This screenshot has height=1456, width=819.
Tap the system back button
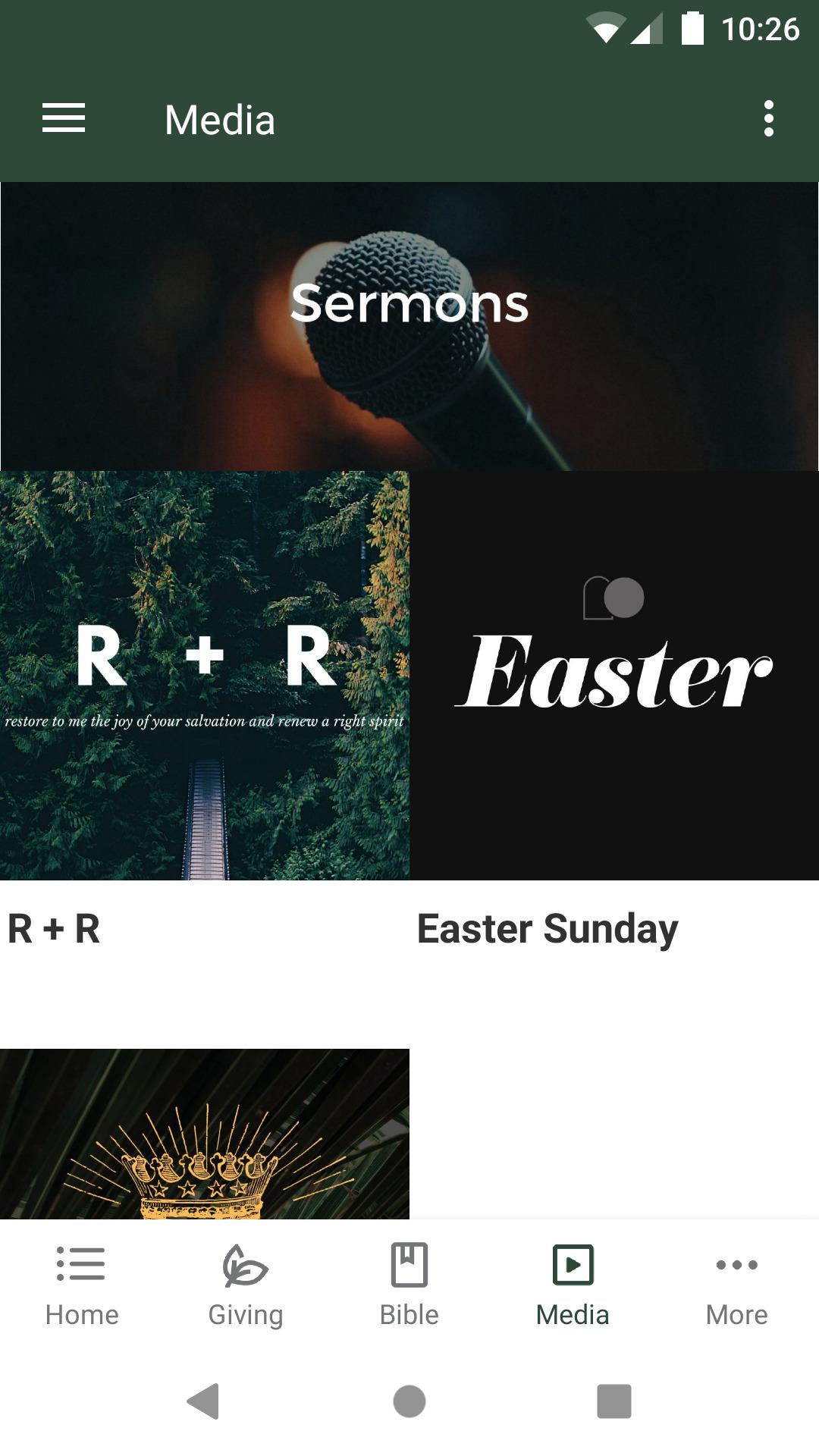[x=203, y=1401]
